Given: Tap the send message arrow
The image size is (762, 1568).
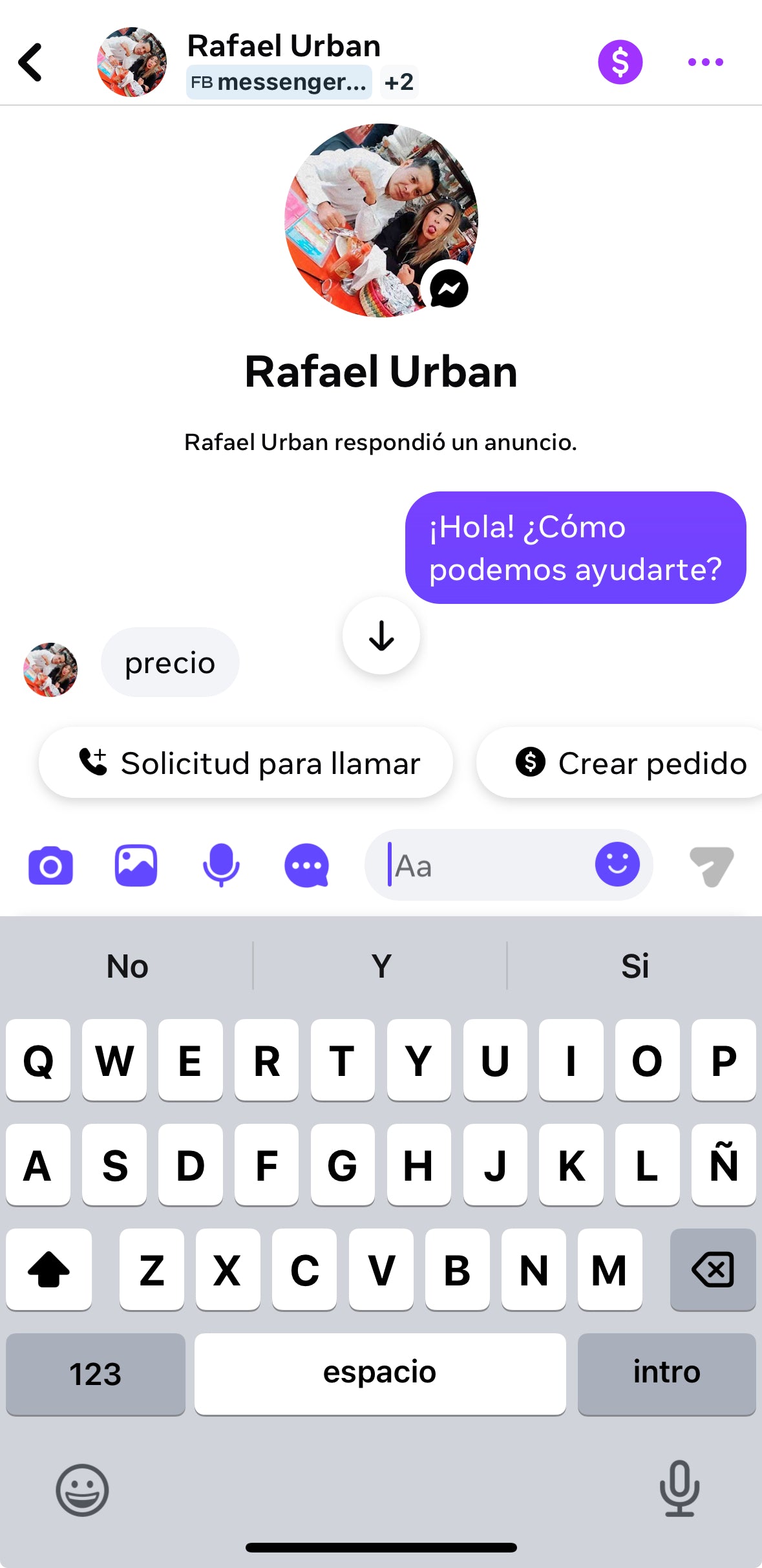Looking at the screenshot, I should tap(711, 865).
